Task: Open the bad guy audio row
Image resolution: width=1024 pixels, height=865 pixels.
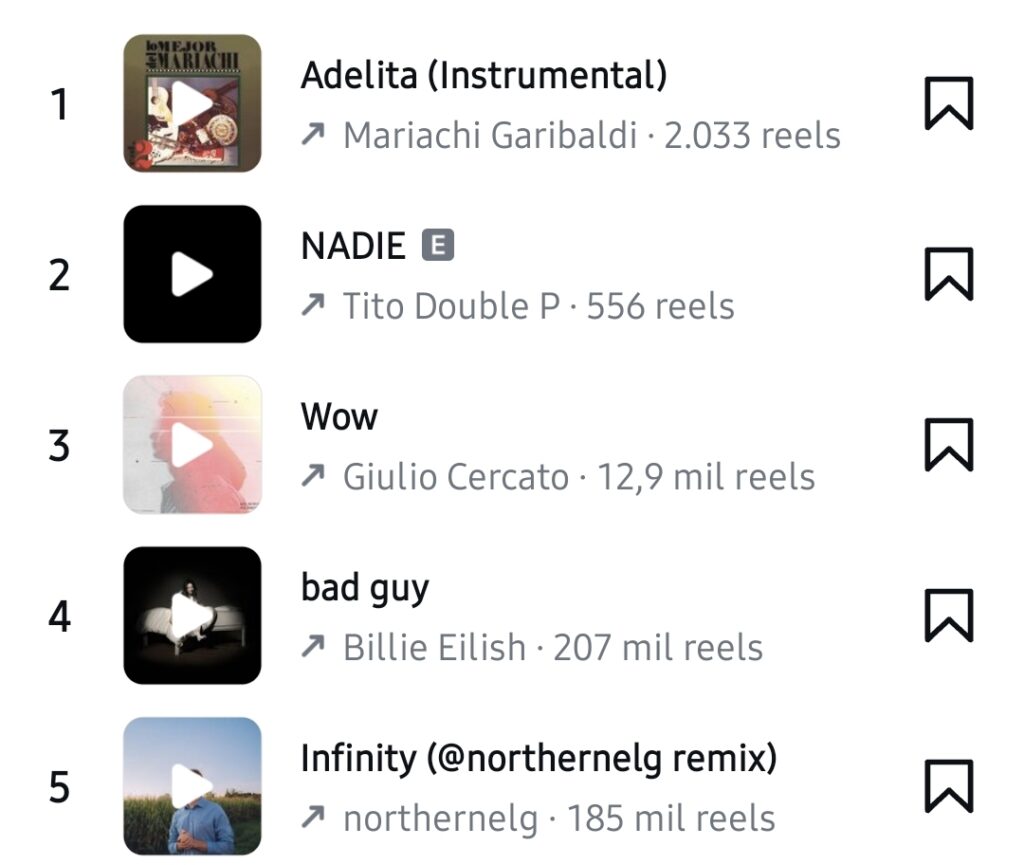Action: click(x=364, y=588)
